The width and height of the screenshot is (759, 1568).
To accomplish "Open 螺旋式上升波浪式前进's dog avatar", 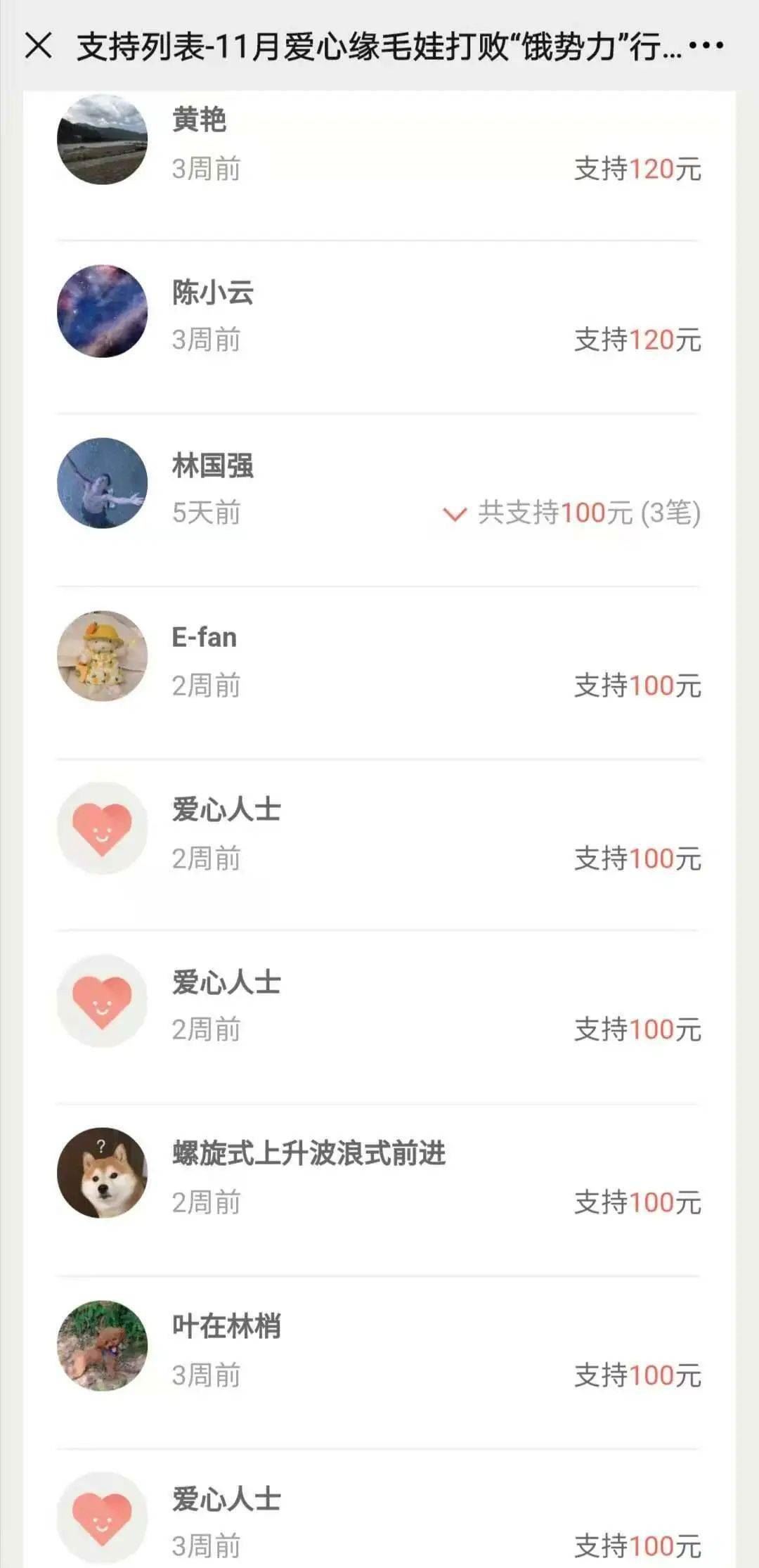I will pos(102,1174).
